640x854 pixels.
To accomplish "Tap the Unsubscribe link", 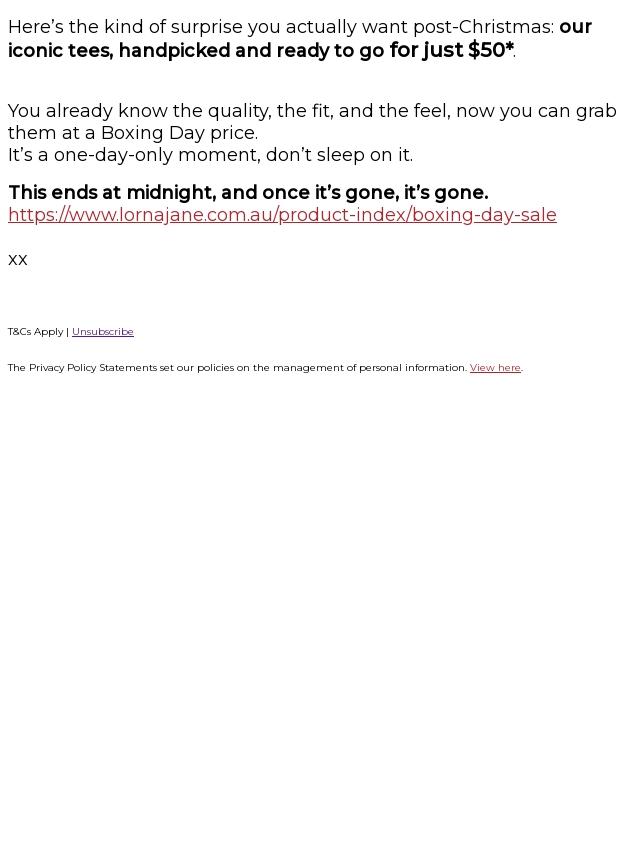I will [x=102, y=332].
